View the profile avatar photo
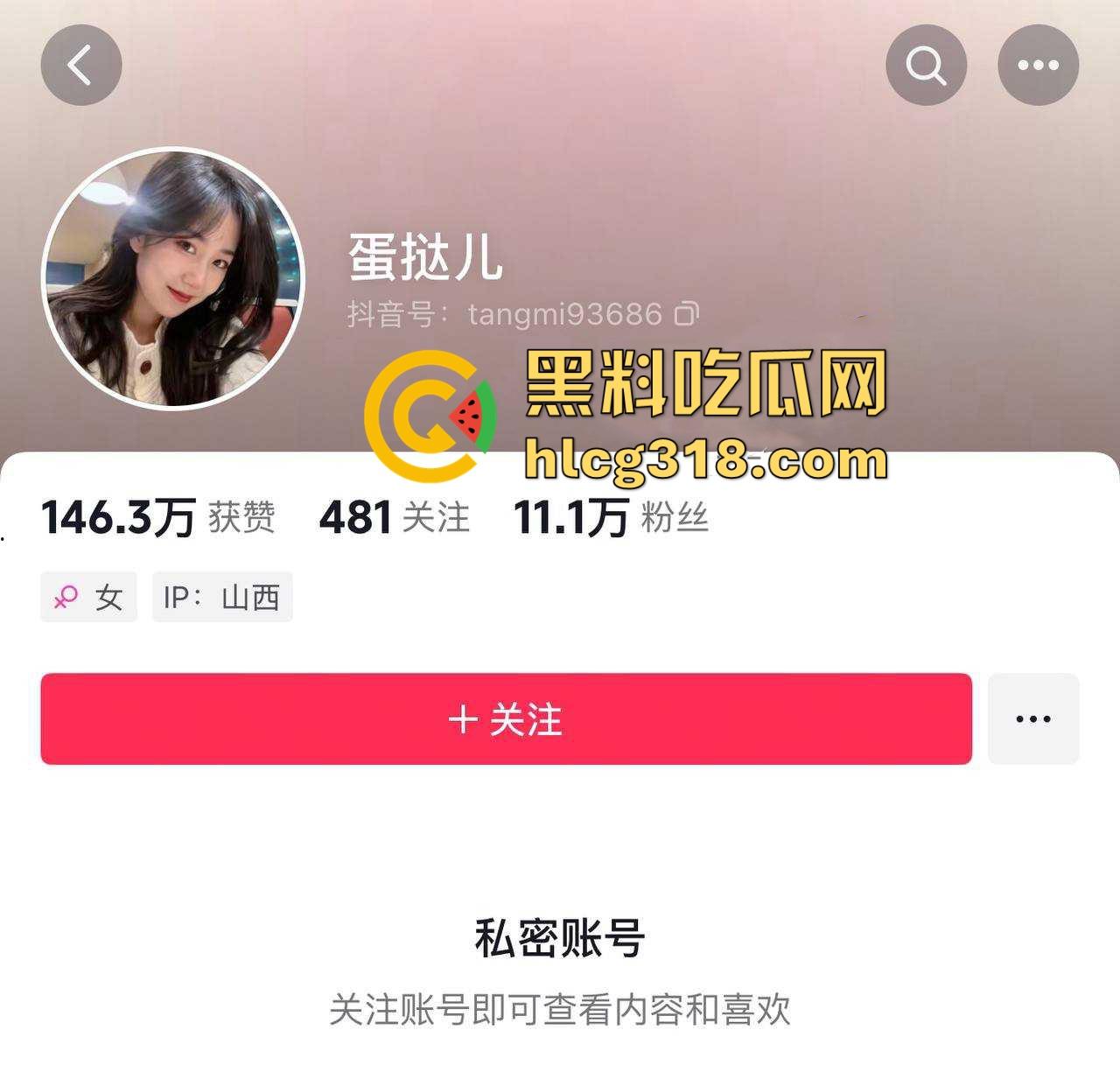Viewport: 1120px width, 1086px height. click(172, 278)
